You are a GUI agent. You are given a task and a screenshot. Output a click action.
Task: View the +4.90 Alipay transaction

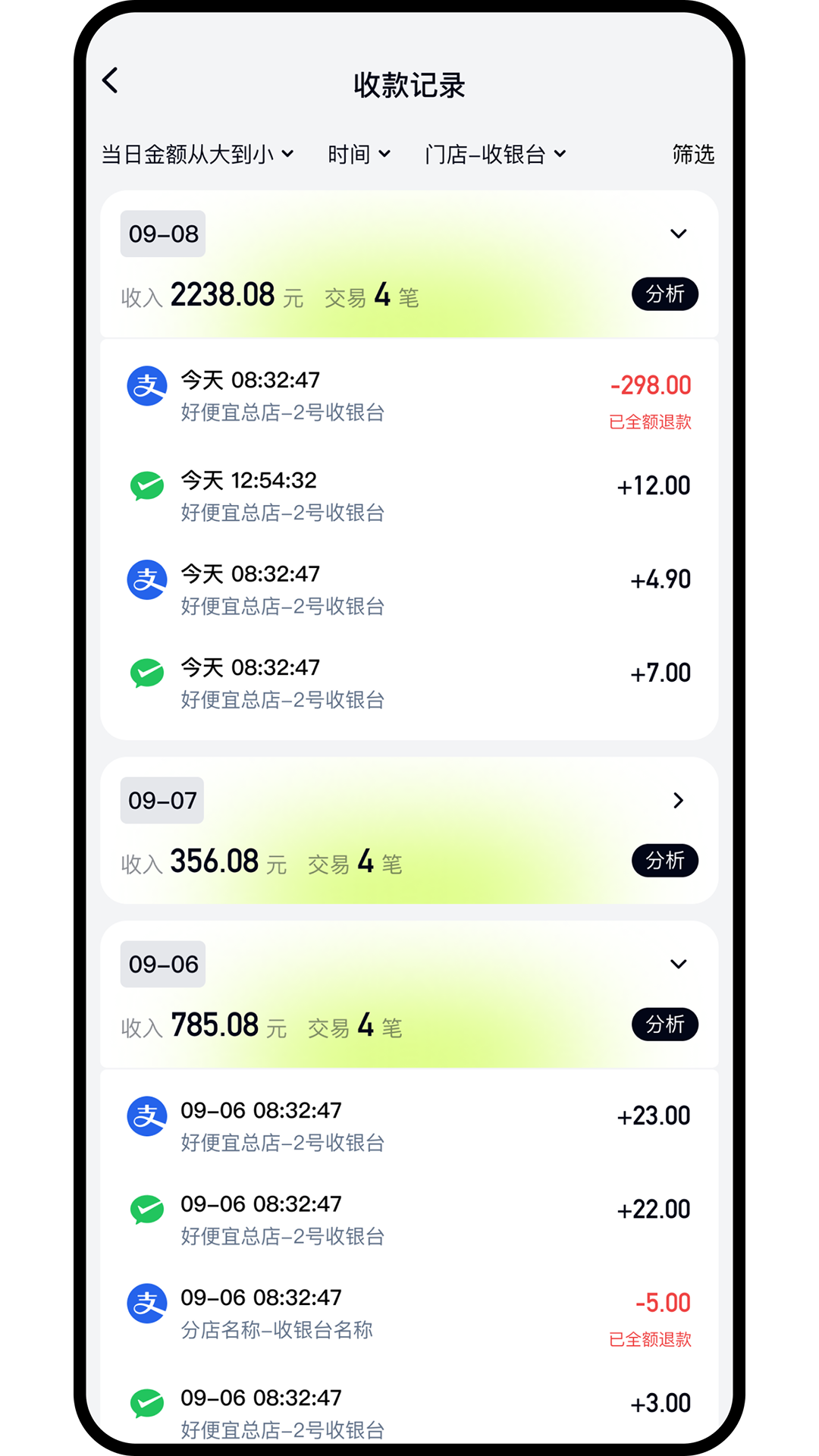[x=409, y=590]
